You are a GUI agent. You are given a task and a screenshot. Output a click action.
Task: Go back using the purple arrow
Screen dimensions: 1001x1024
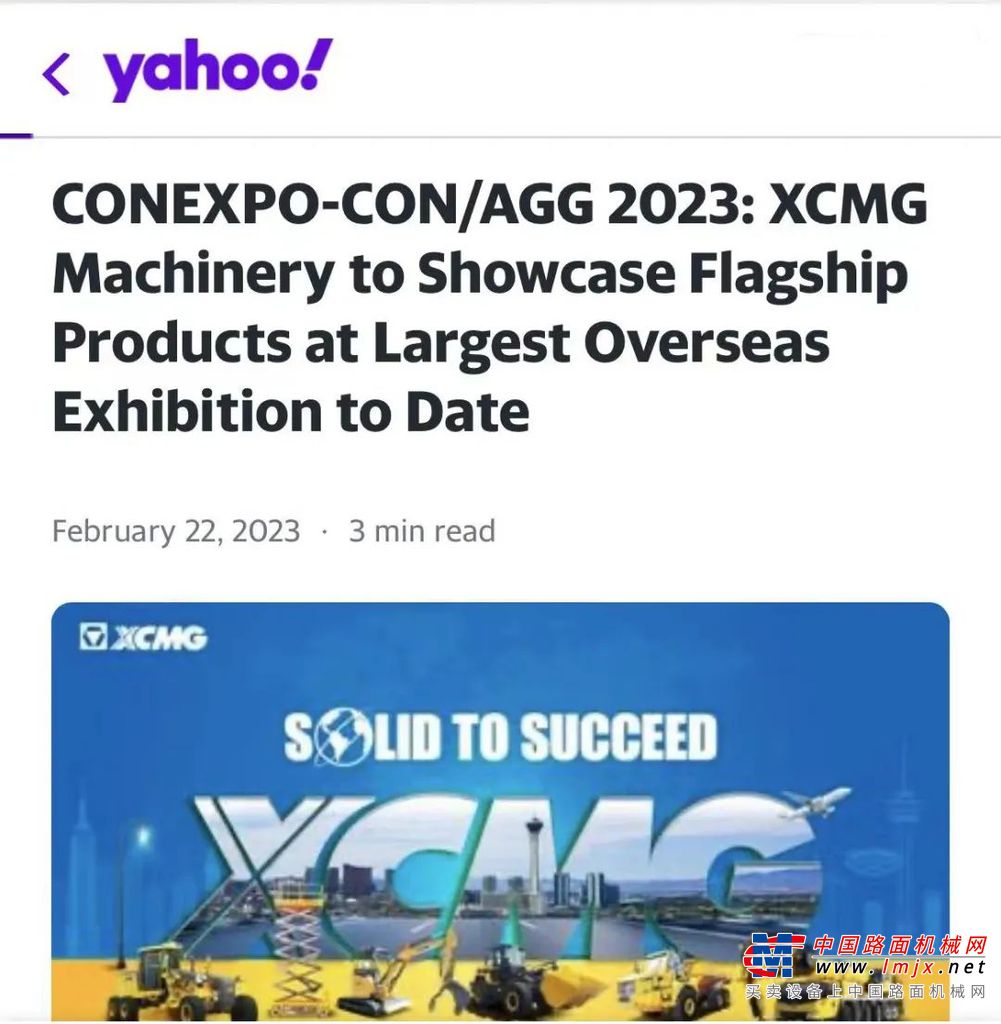click(56, 73)
